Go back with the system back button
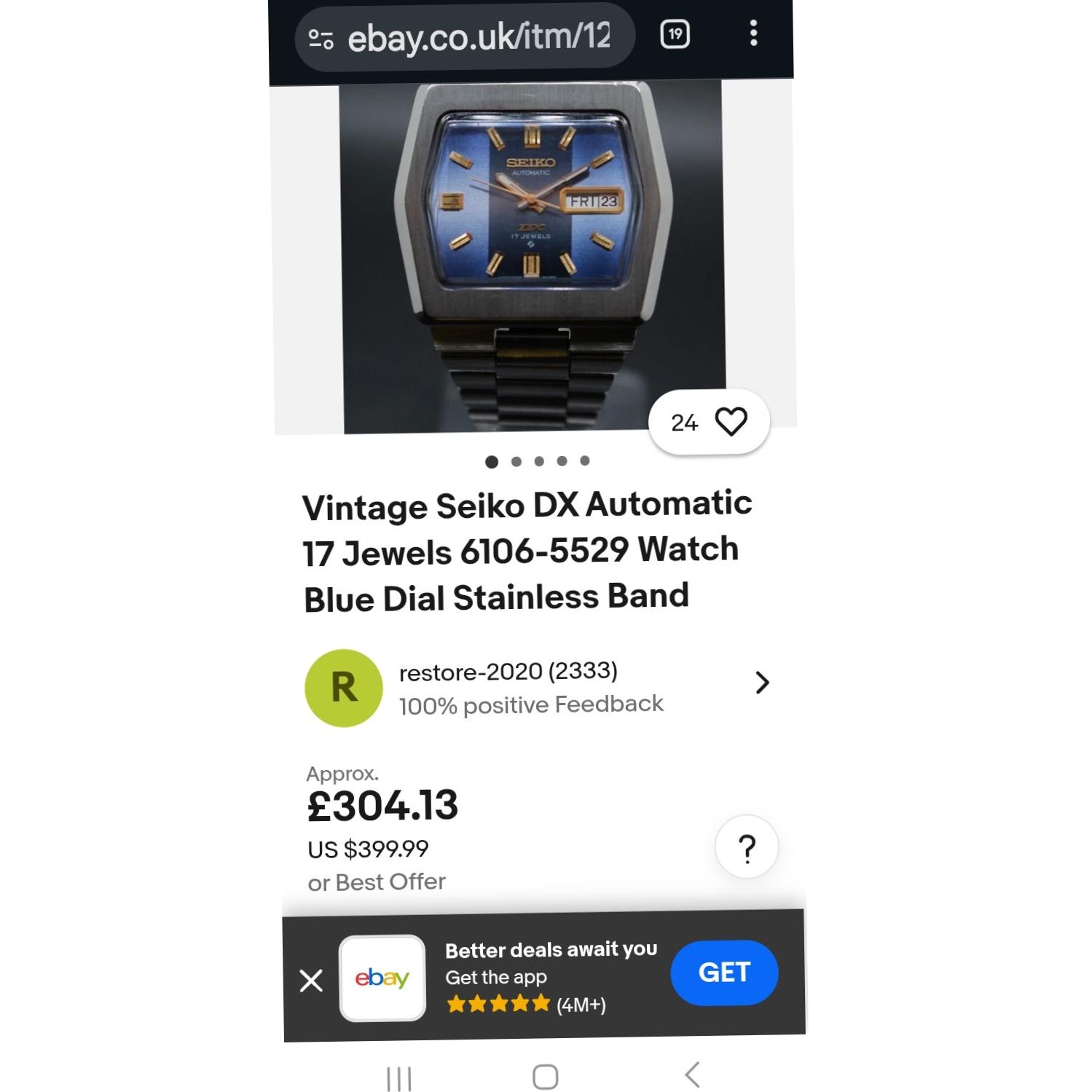Viewport: 1092px width, 1092px height. coord(692,1075)
